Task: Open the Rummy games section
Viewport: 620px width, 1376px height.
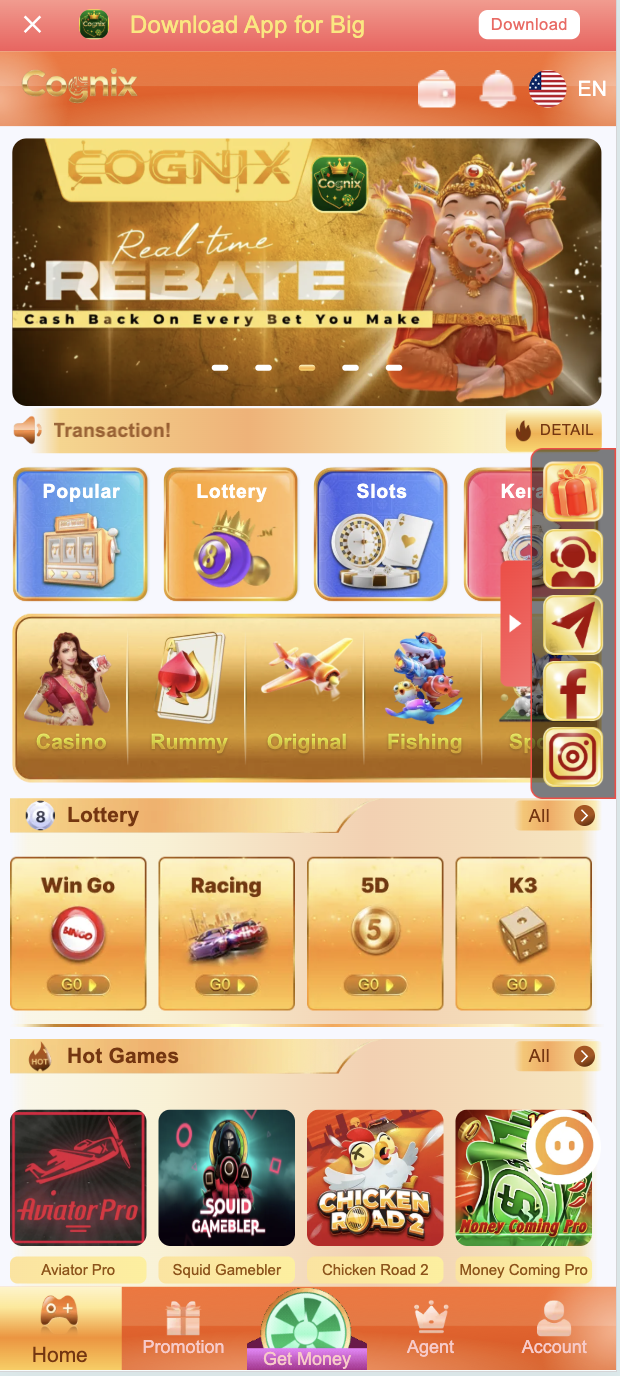Action: point(189,697)
